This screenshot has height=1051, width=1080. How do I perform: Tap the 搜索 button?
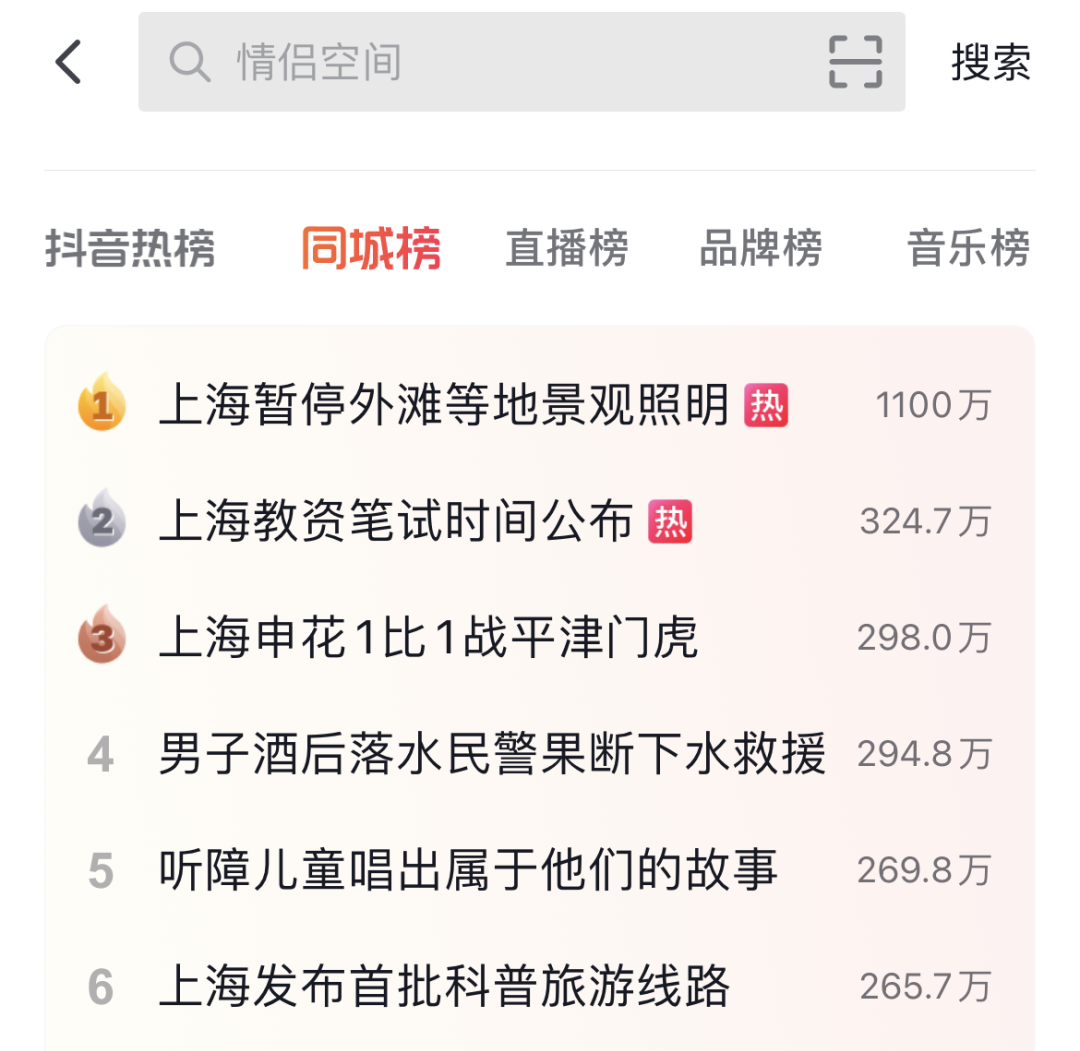pos(989,63)
